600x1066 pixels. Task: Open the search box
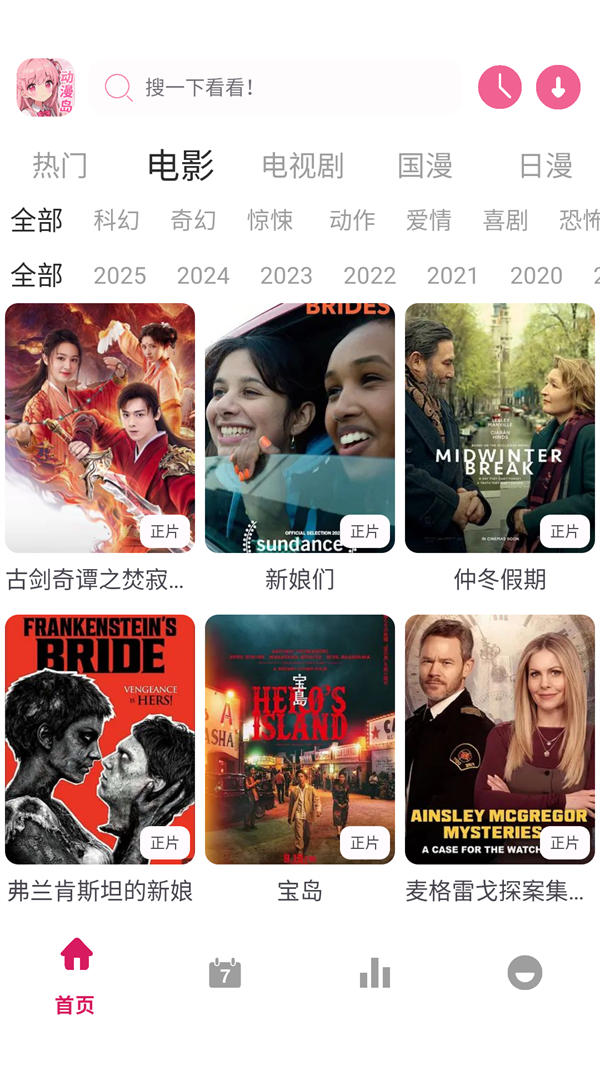coord(275,88)
